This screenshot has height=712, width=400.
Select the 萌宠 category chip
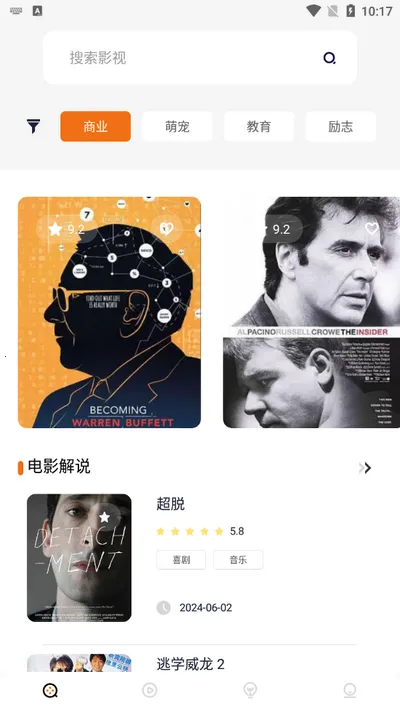(x=177, y=126)
